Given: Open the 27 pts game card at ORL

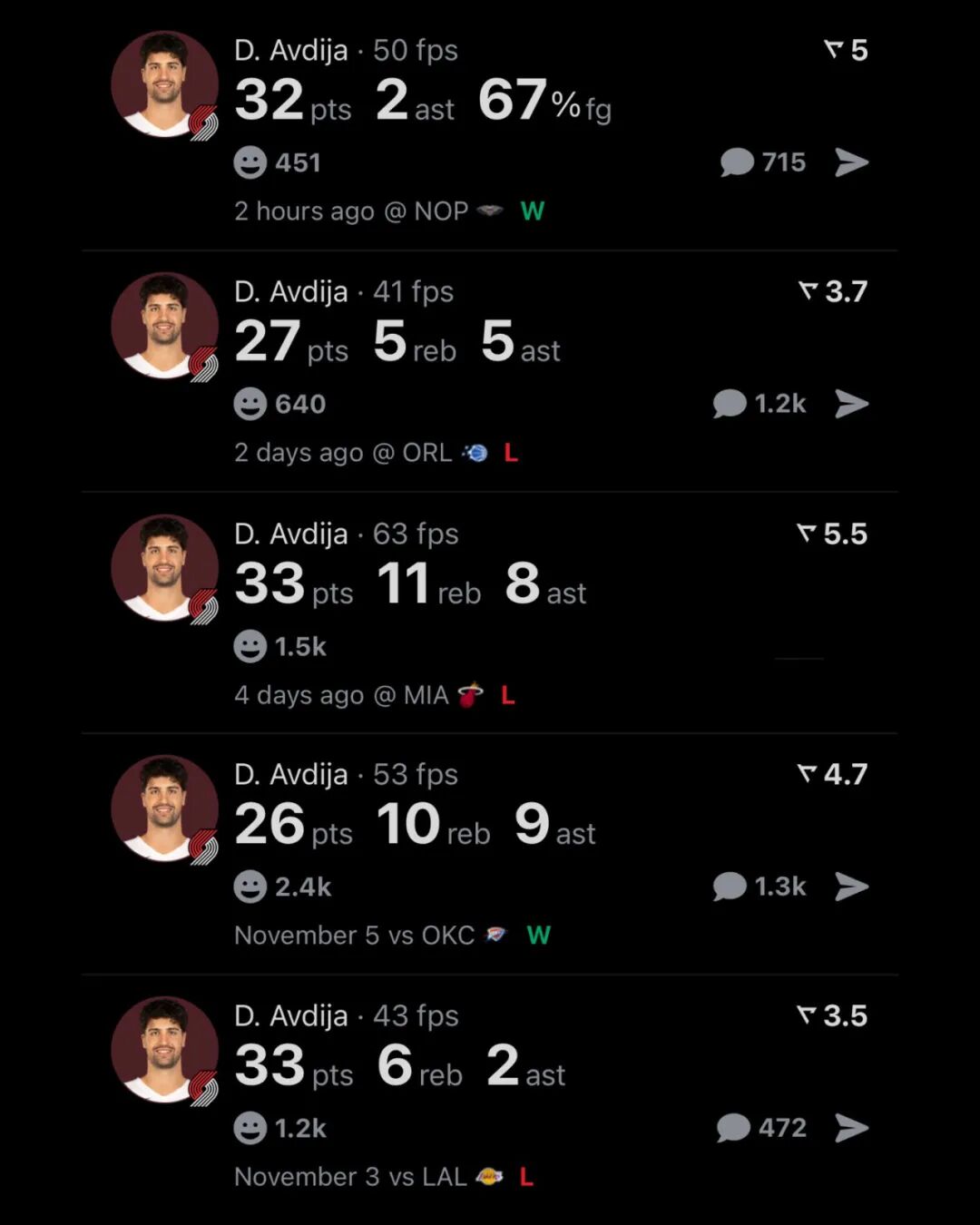Looking at the screenshot, I should (397, 342).
